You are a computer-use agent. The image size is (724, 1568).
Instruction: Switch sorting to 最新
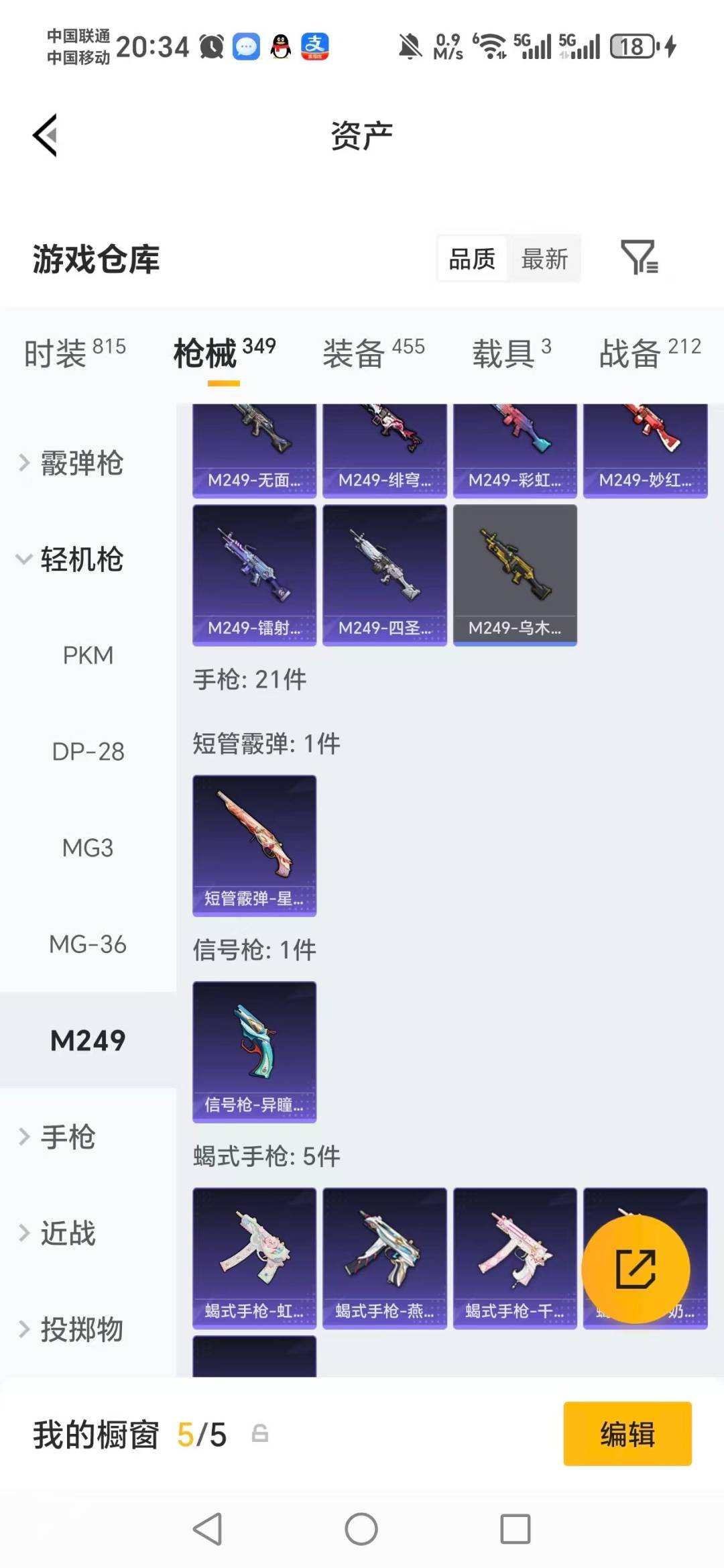coord(545,257)
